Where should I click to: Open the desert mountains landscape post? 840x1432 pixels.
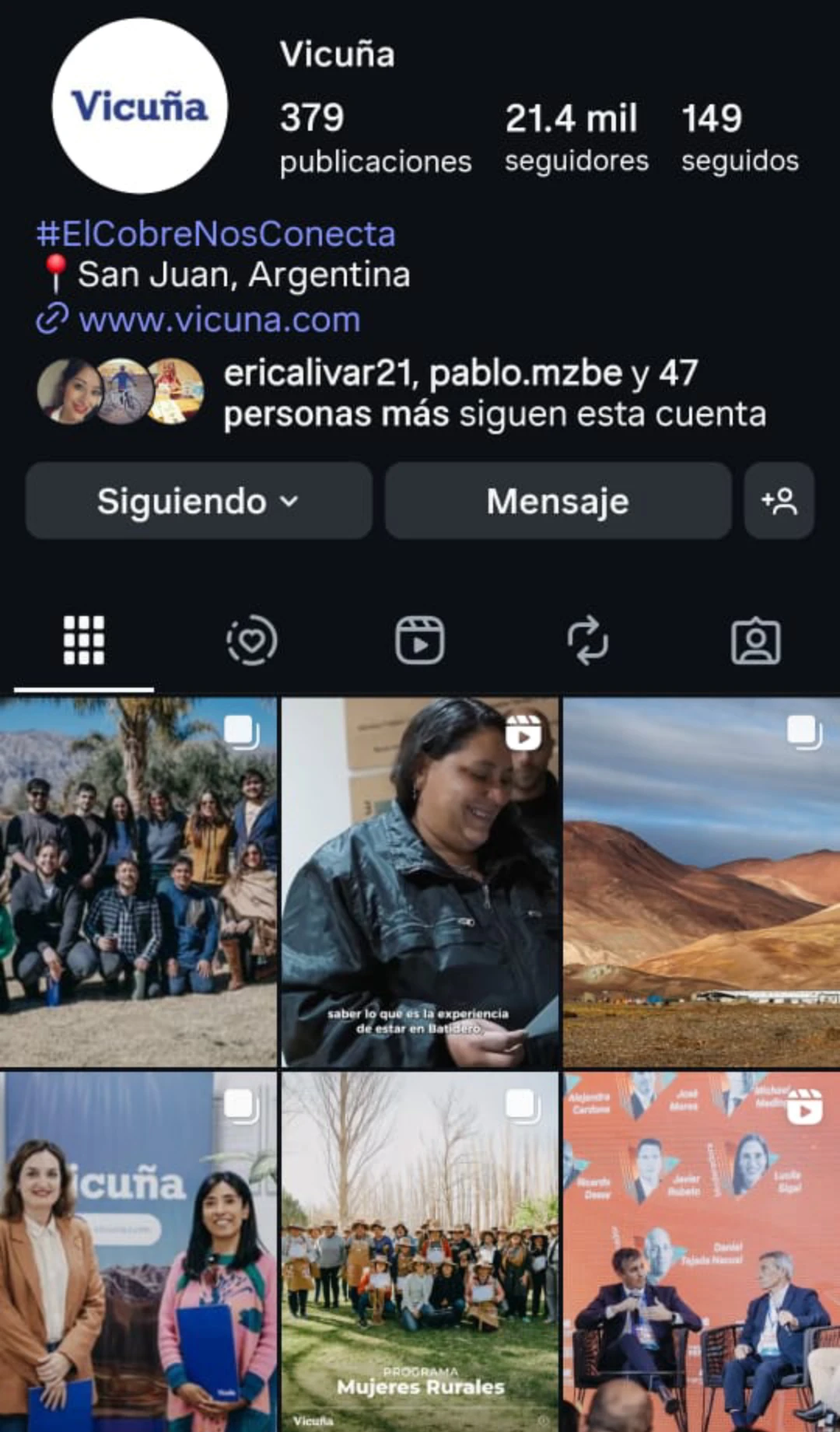click(x=702, y=882)
